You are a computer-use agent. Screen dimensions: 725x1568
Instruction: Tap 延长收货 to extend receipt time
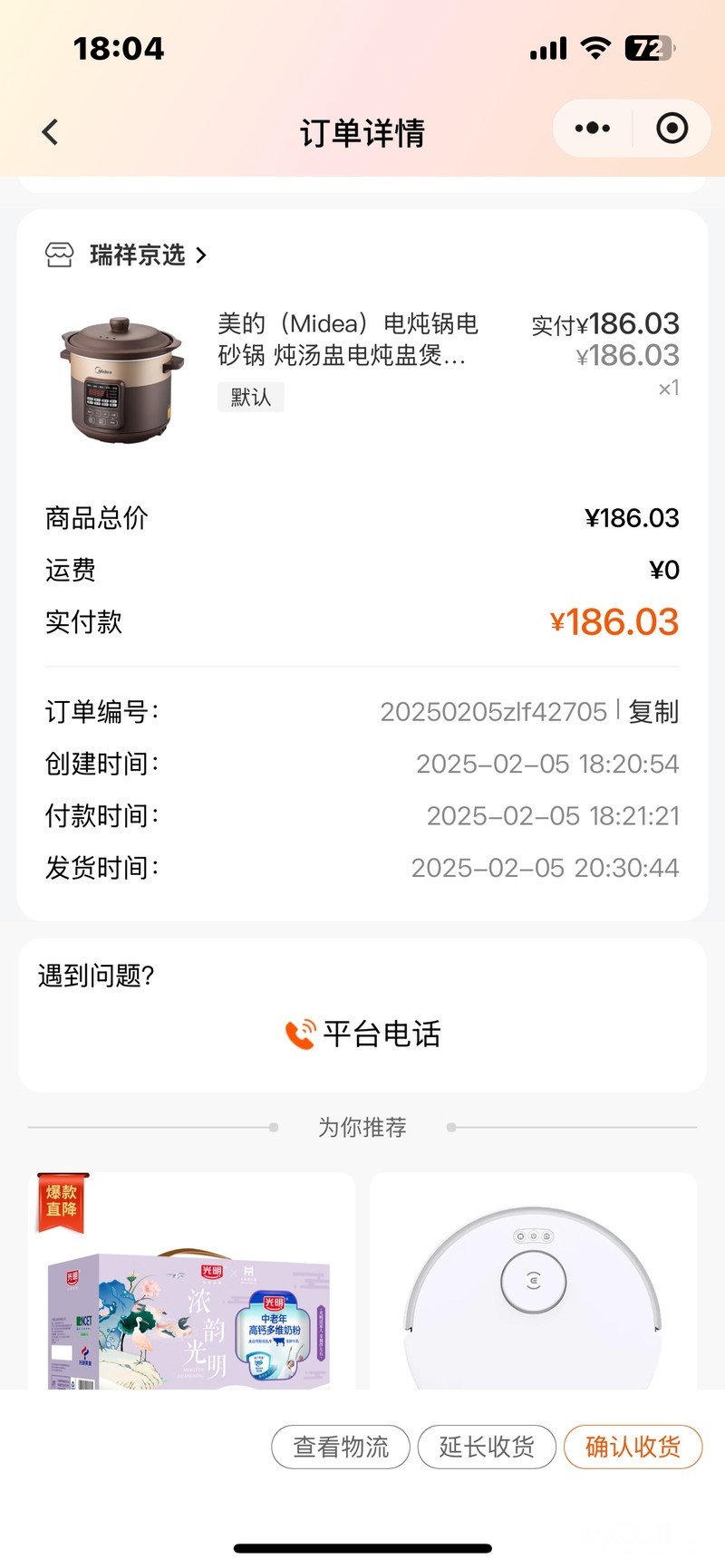click(487, 1447)
